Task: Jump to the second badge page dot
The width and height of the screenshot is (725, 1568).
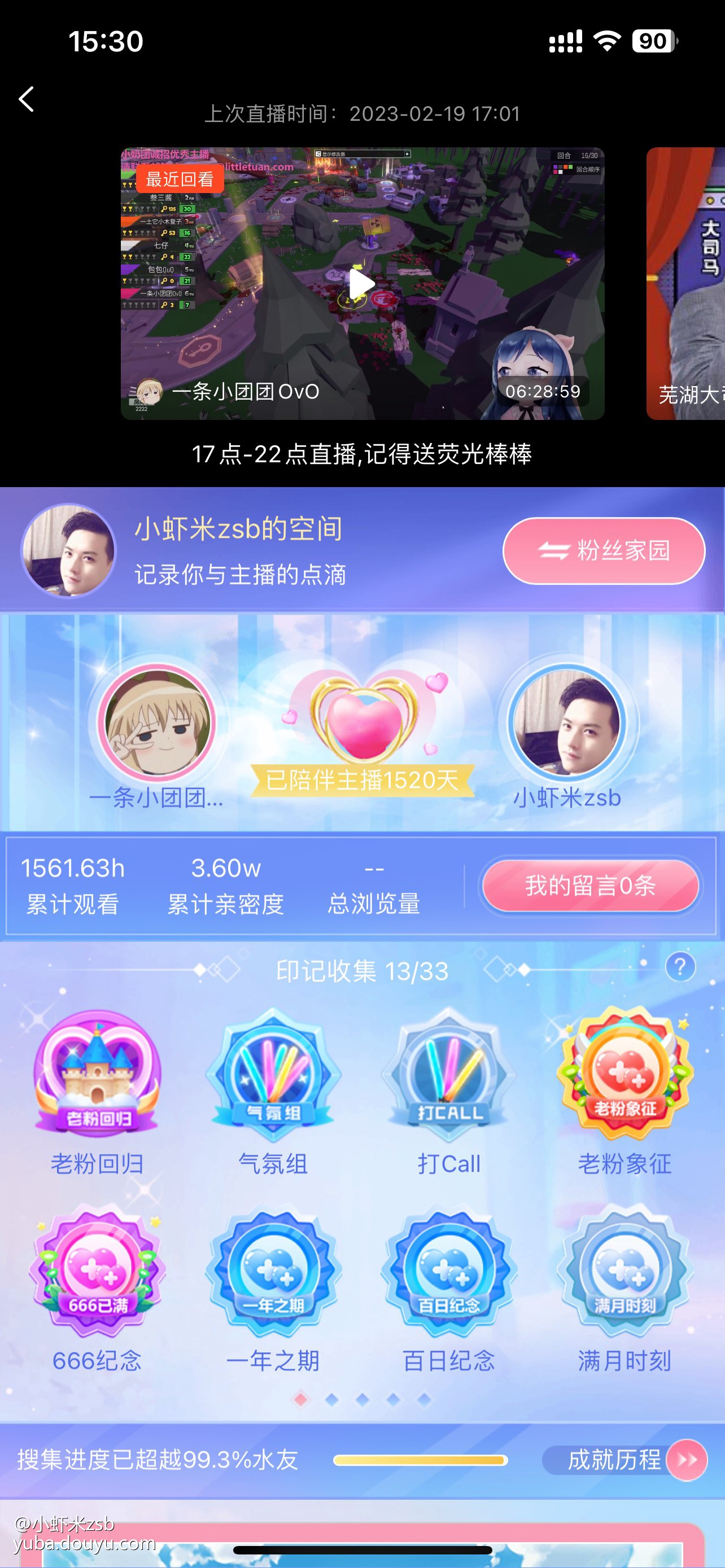Action: point(332,1399)
